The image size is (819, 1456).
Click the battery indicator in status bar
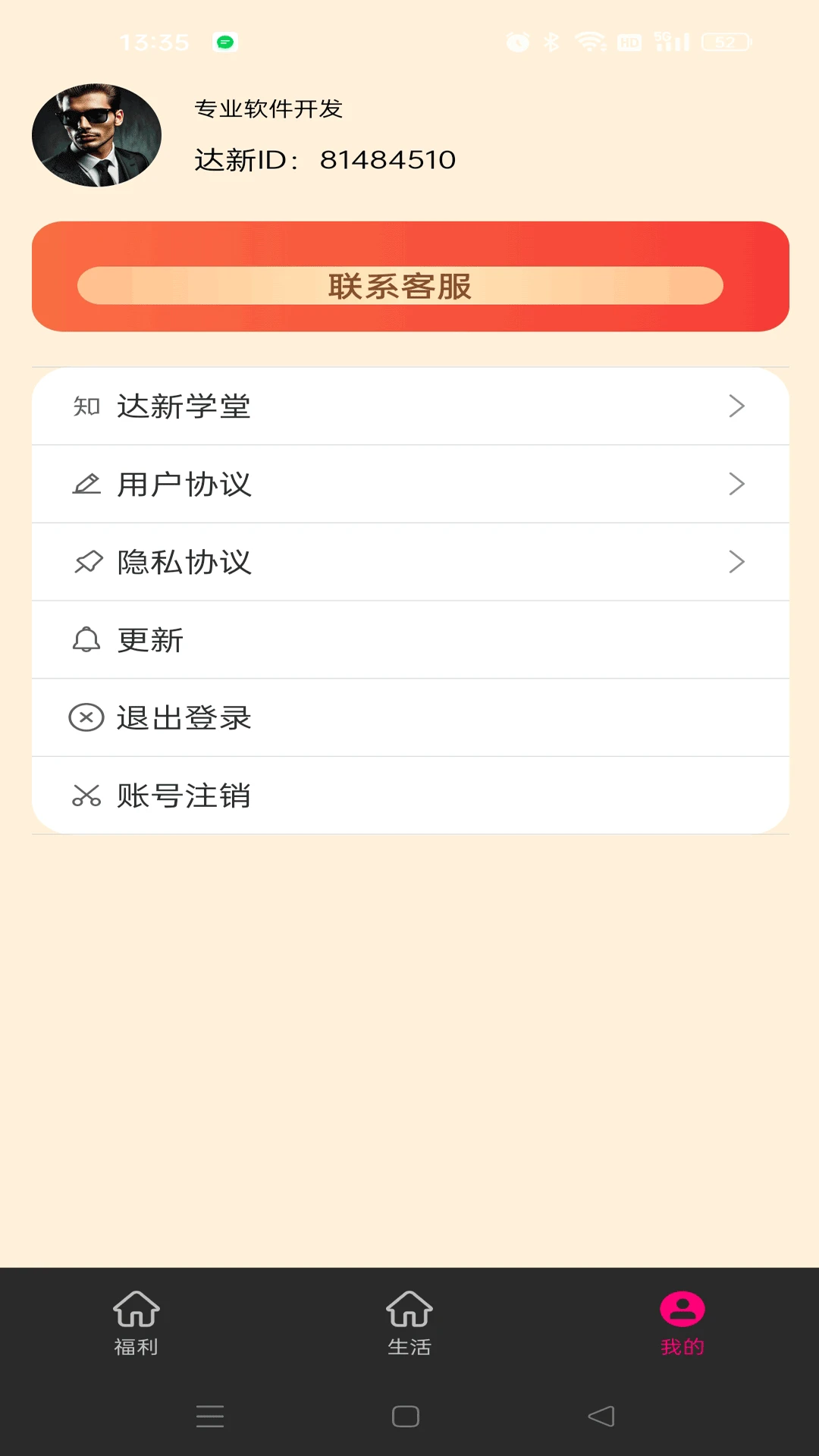726,43
